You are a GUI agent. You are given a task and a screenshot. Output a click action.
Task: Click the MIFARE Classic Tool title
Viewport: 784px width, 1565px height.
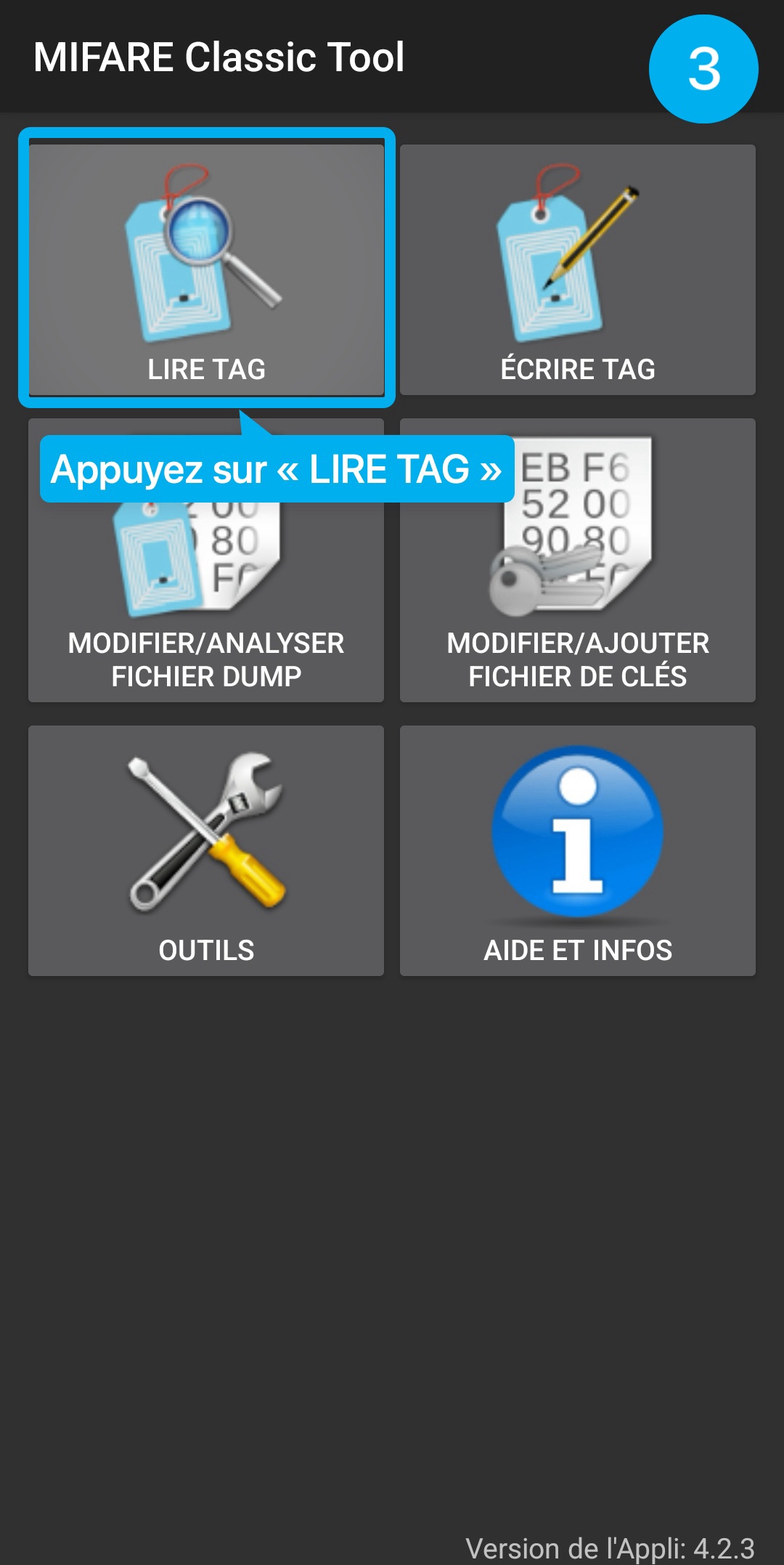point(219,60)
